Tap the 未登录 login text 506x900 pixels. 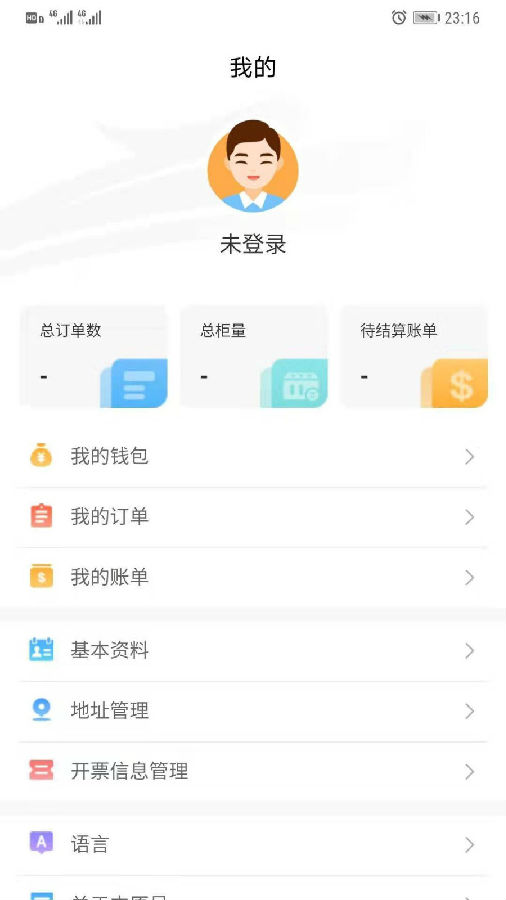point(253,245)
